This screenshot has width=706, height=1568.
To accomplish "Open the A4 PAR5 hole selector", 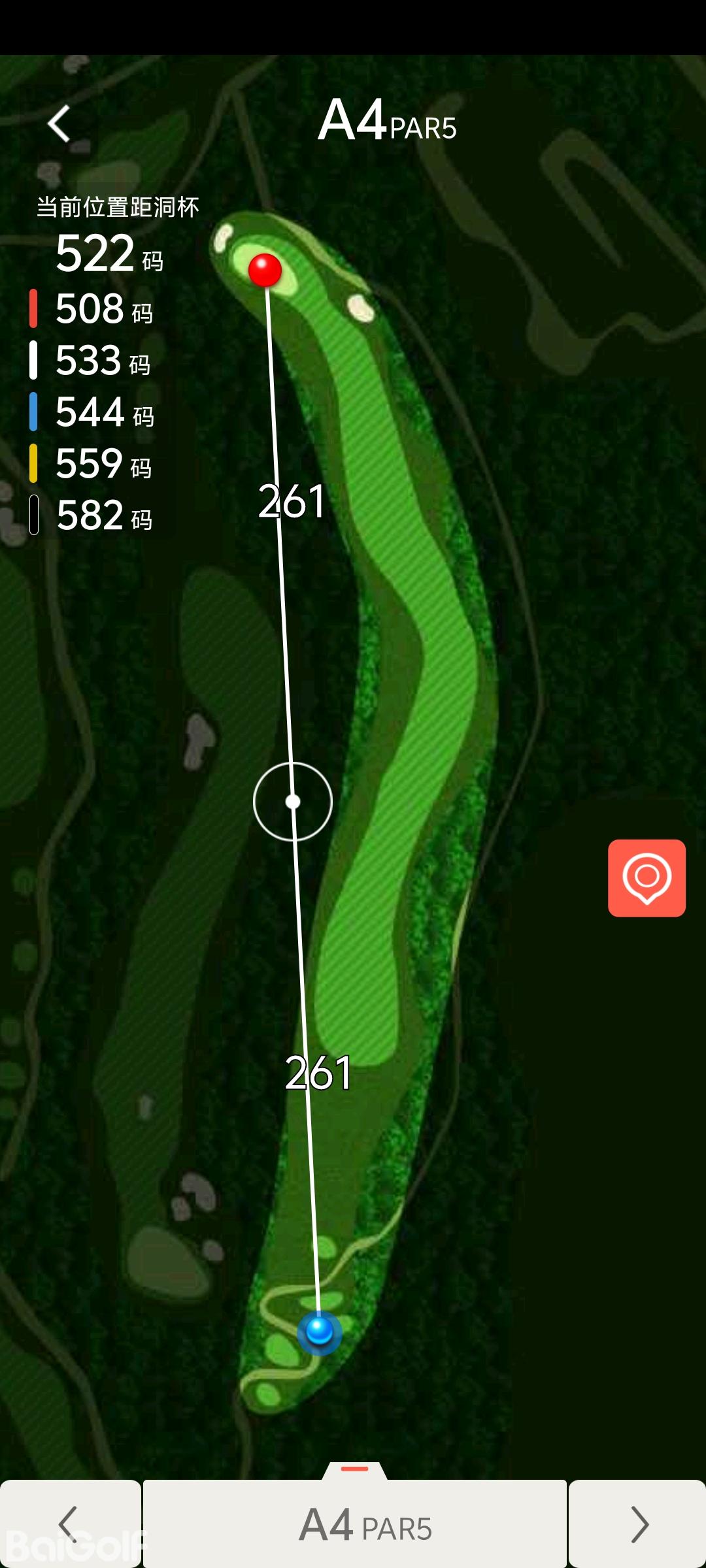I will (x=355, y=1524).
